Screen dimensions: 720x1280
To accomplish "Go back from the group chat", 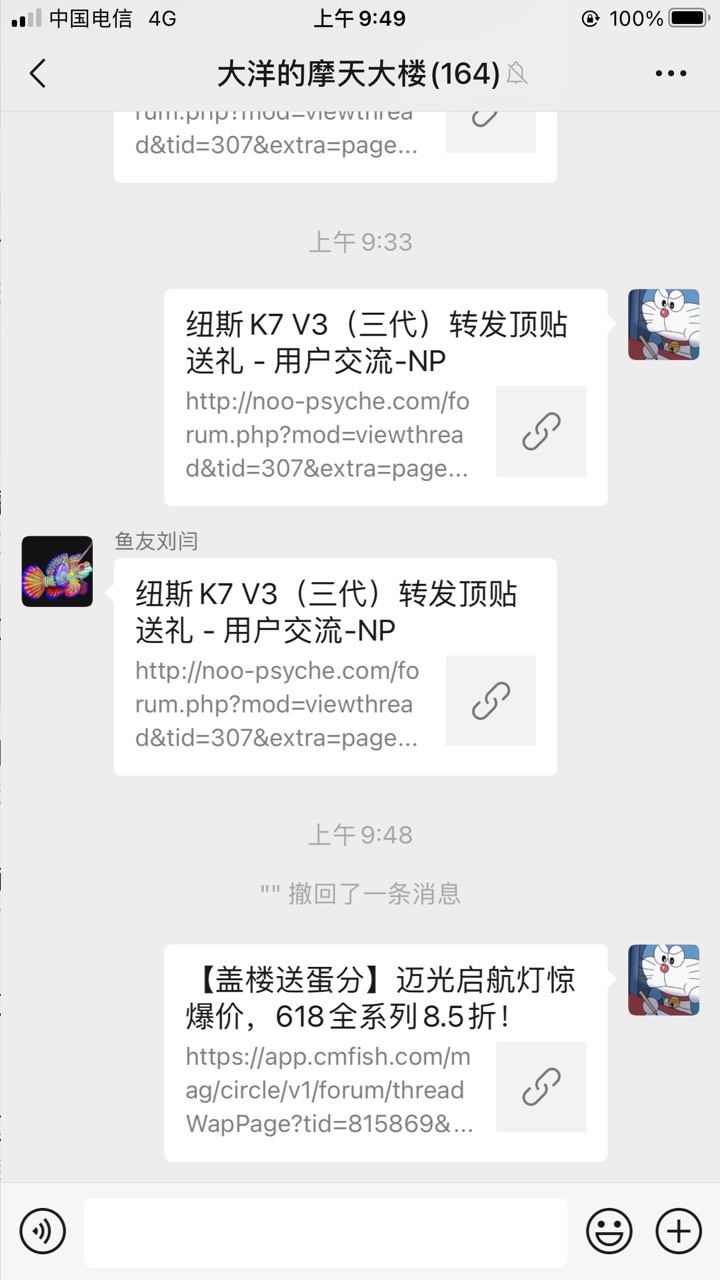I will point(38,73).
